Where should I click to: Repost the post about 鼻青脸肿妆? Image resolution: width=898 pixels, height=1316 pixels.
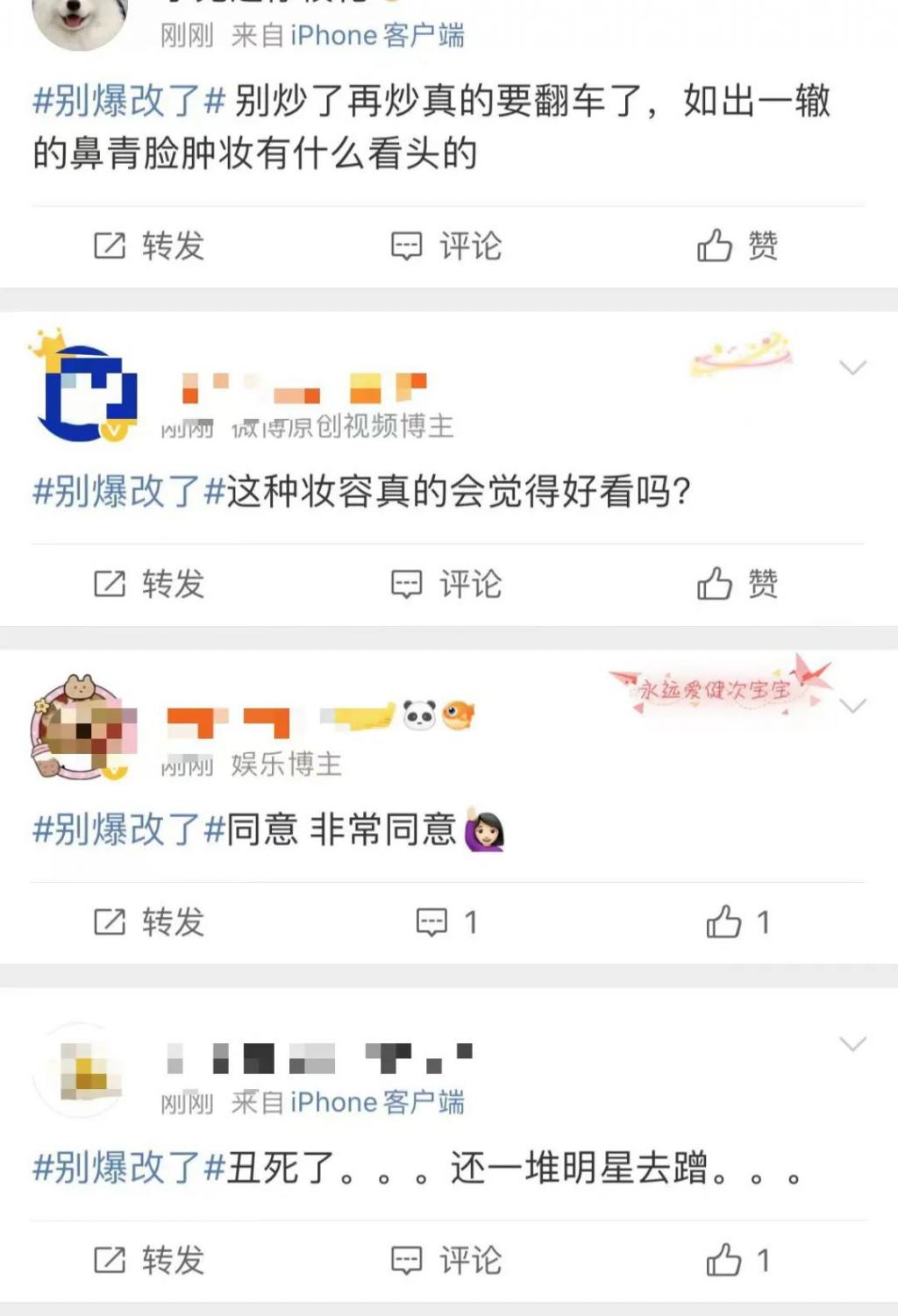click(149, 246)
